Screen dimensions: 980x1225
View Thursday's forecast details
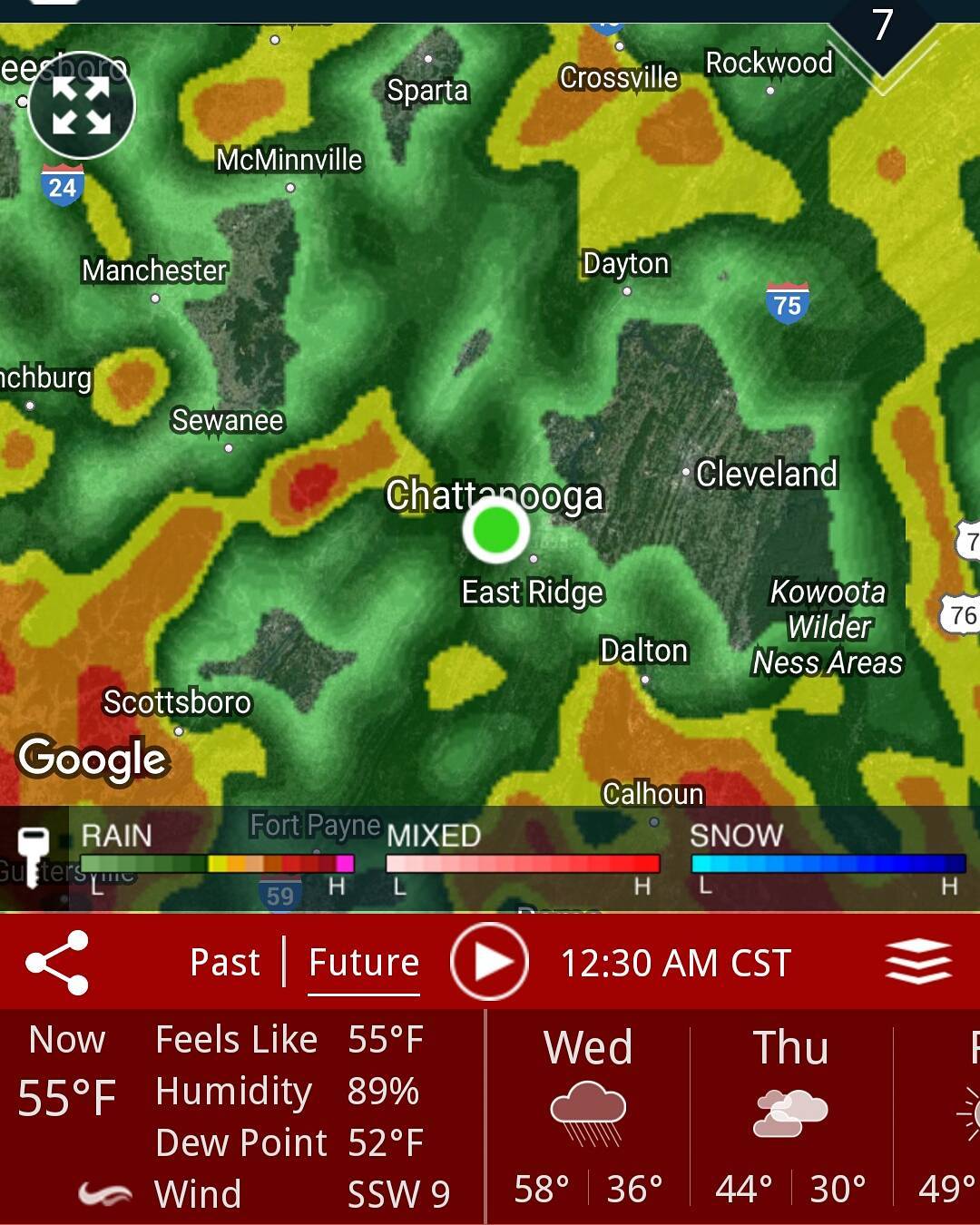790,1118
